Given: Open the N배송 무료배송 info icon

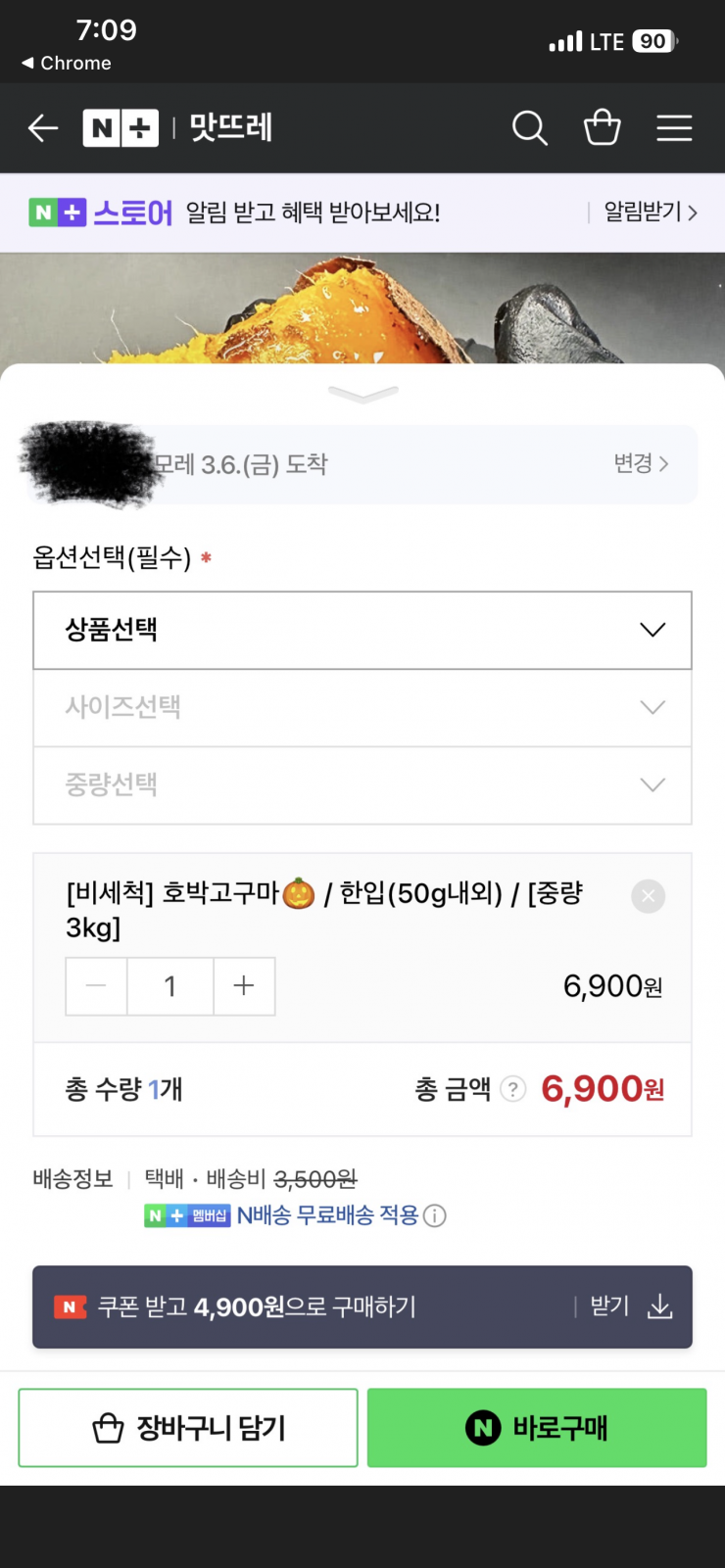Looking at the screenshot, I should [435, 1216].
